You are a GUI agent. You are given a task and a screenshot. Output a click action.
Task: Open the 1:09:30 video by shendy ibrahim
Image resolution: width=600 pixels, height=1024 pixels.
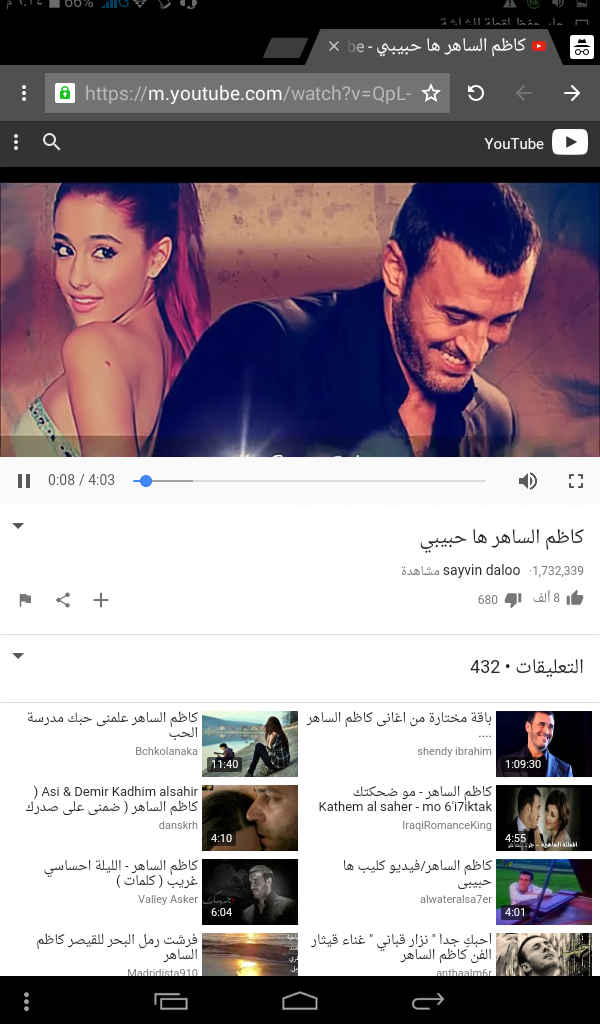pyautogui.click(x=544, y=744)
